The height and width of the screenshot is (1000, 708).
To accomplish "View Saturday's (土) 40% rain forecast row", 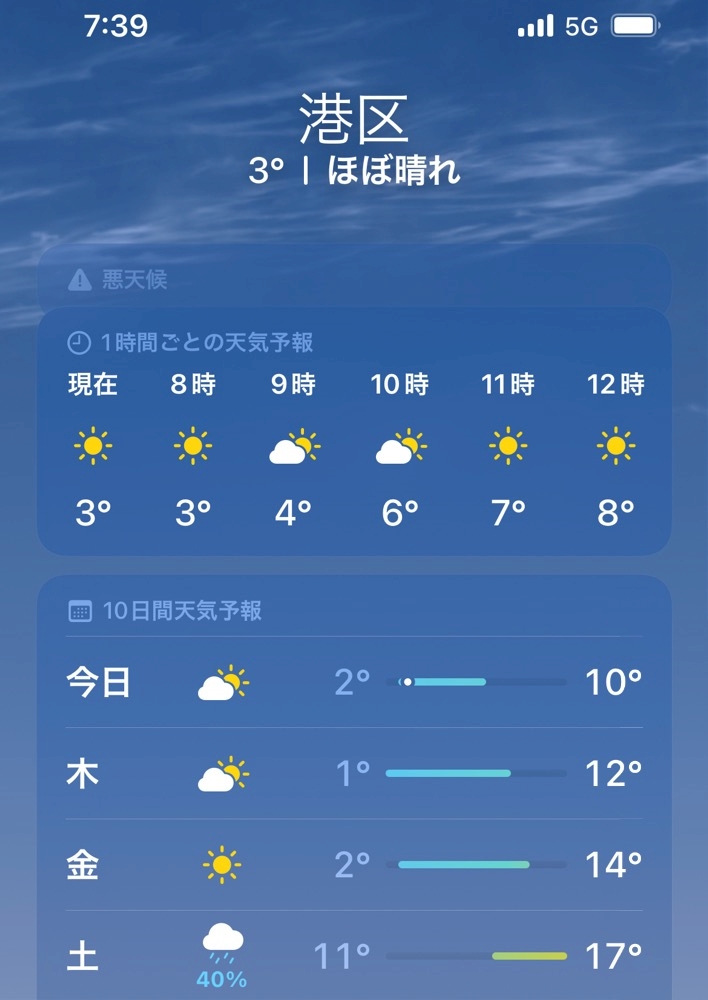I will coord(354,956).
